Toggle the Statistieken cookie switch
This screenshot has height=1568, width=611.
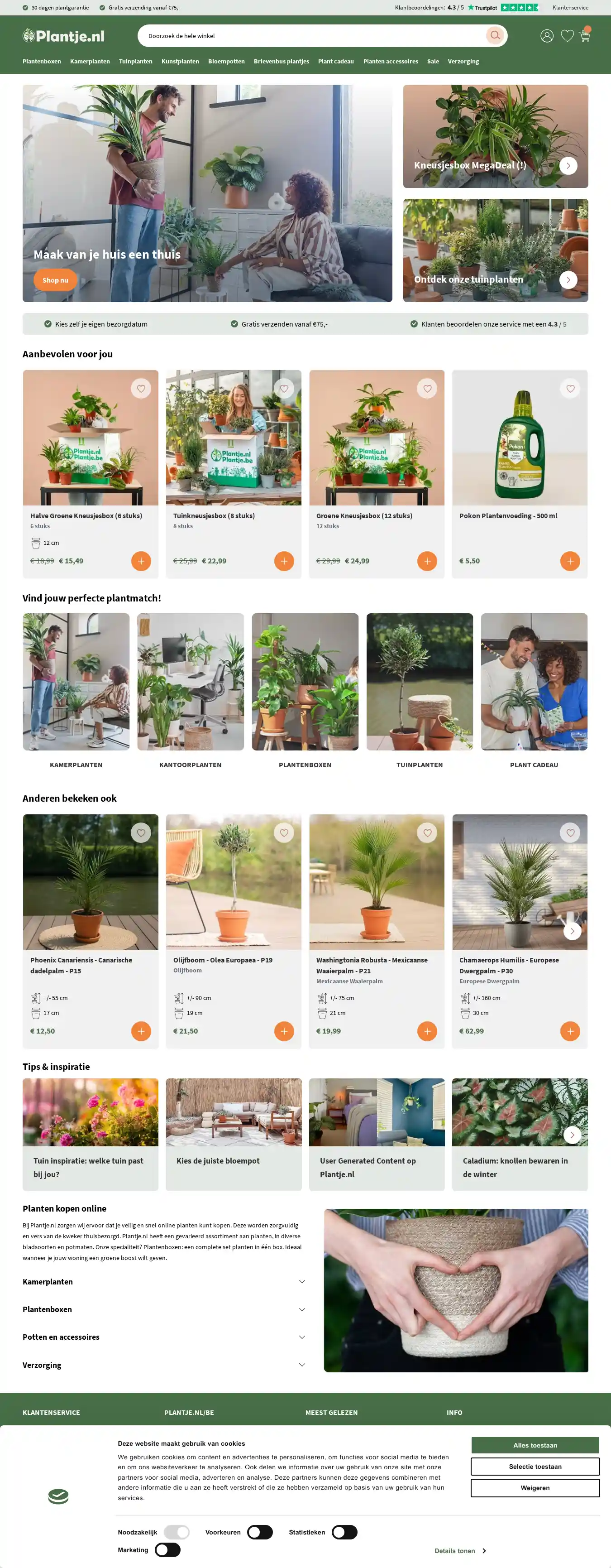tap(344, 1532)
